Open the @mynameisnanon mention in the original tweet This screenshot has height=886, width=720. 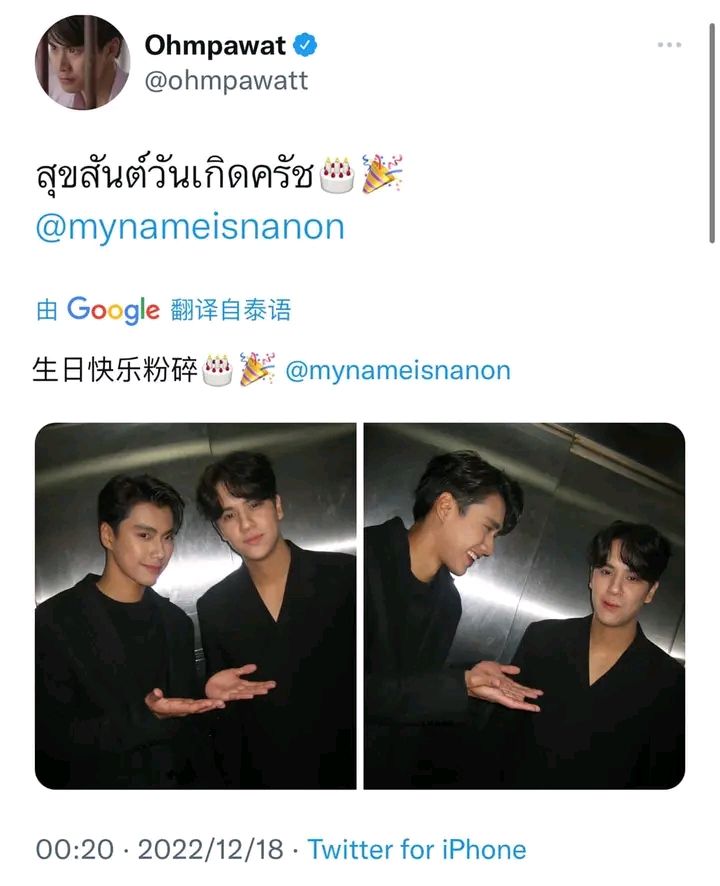pos(190,227)
